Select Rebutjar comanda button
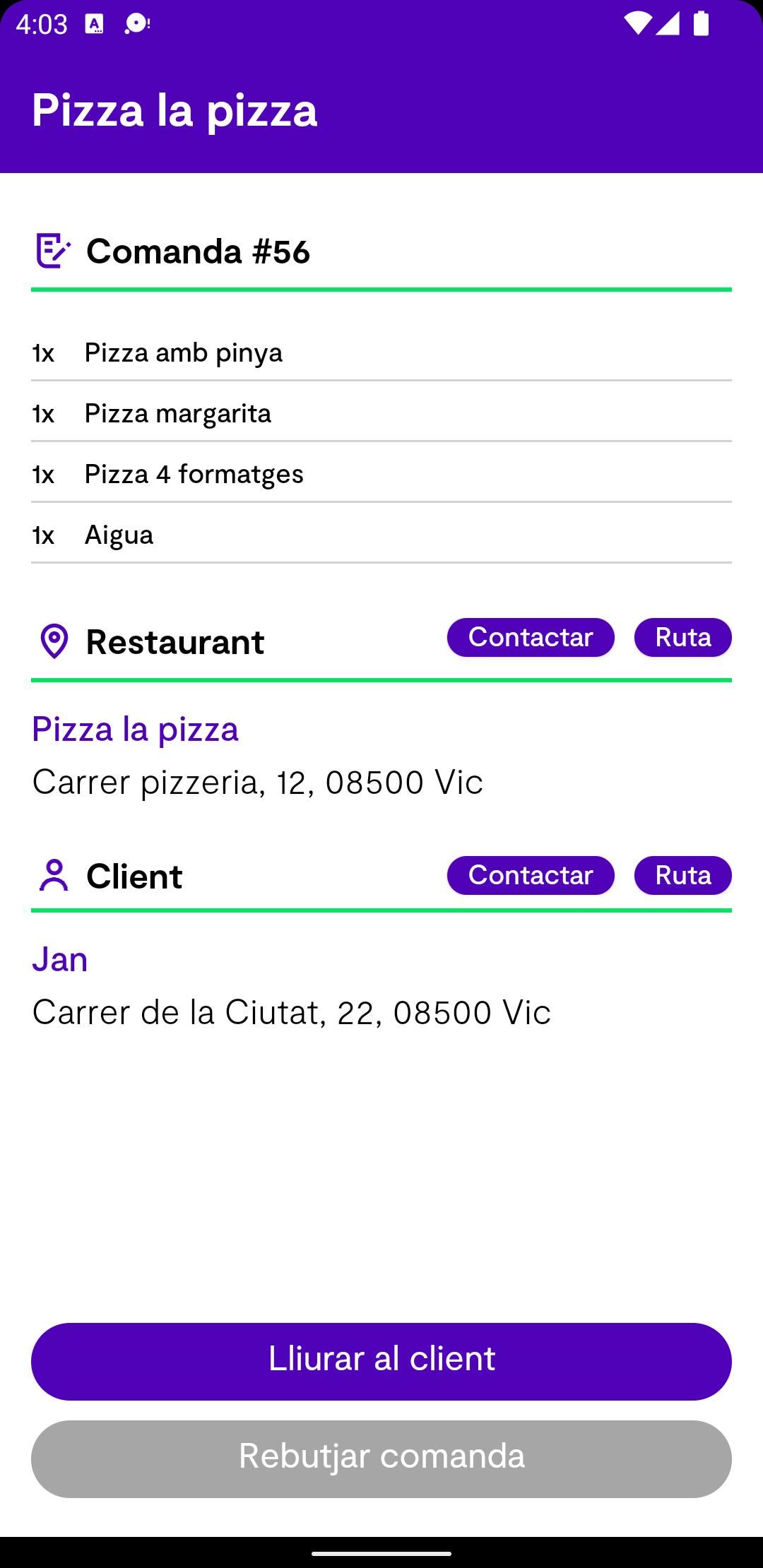 [x=381, y=1459]
